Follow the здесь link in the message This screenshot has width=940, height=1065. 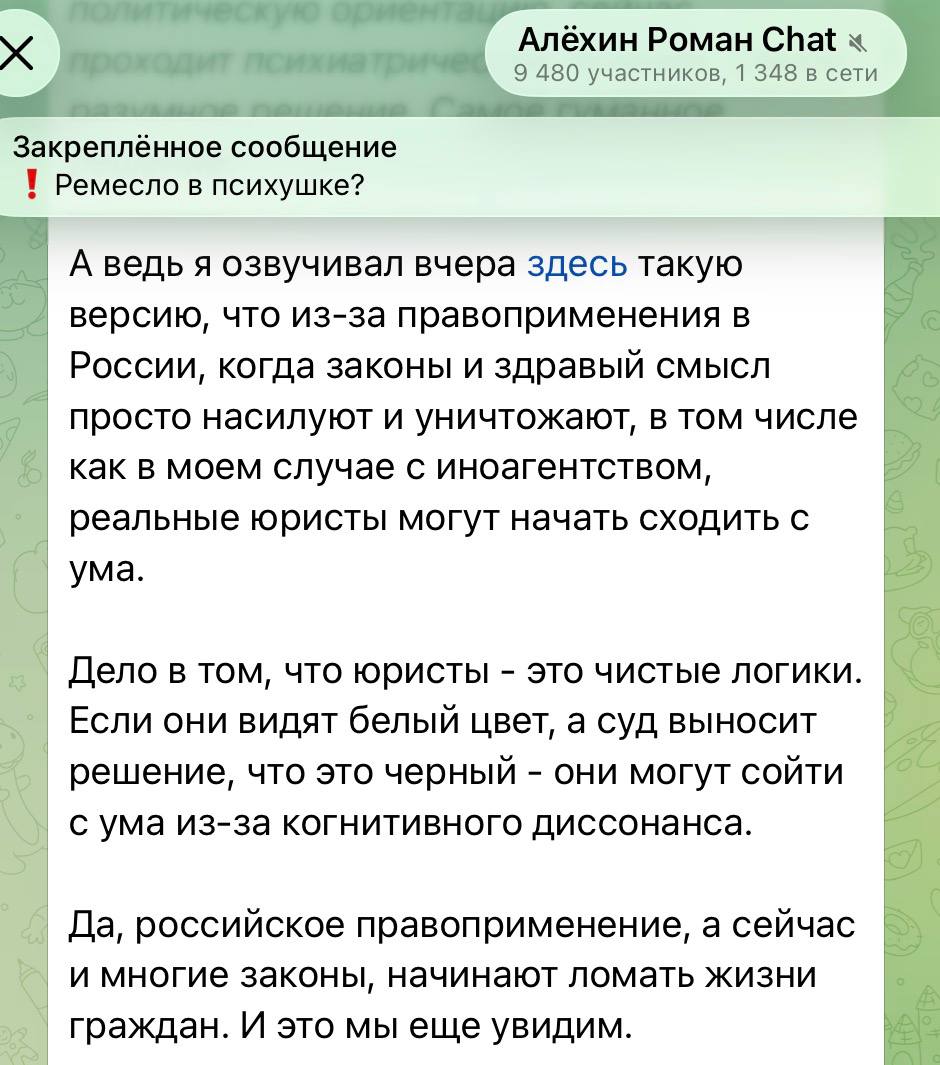click(577, 263)
